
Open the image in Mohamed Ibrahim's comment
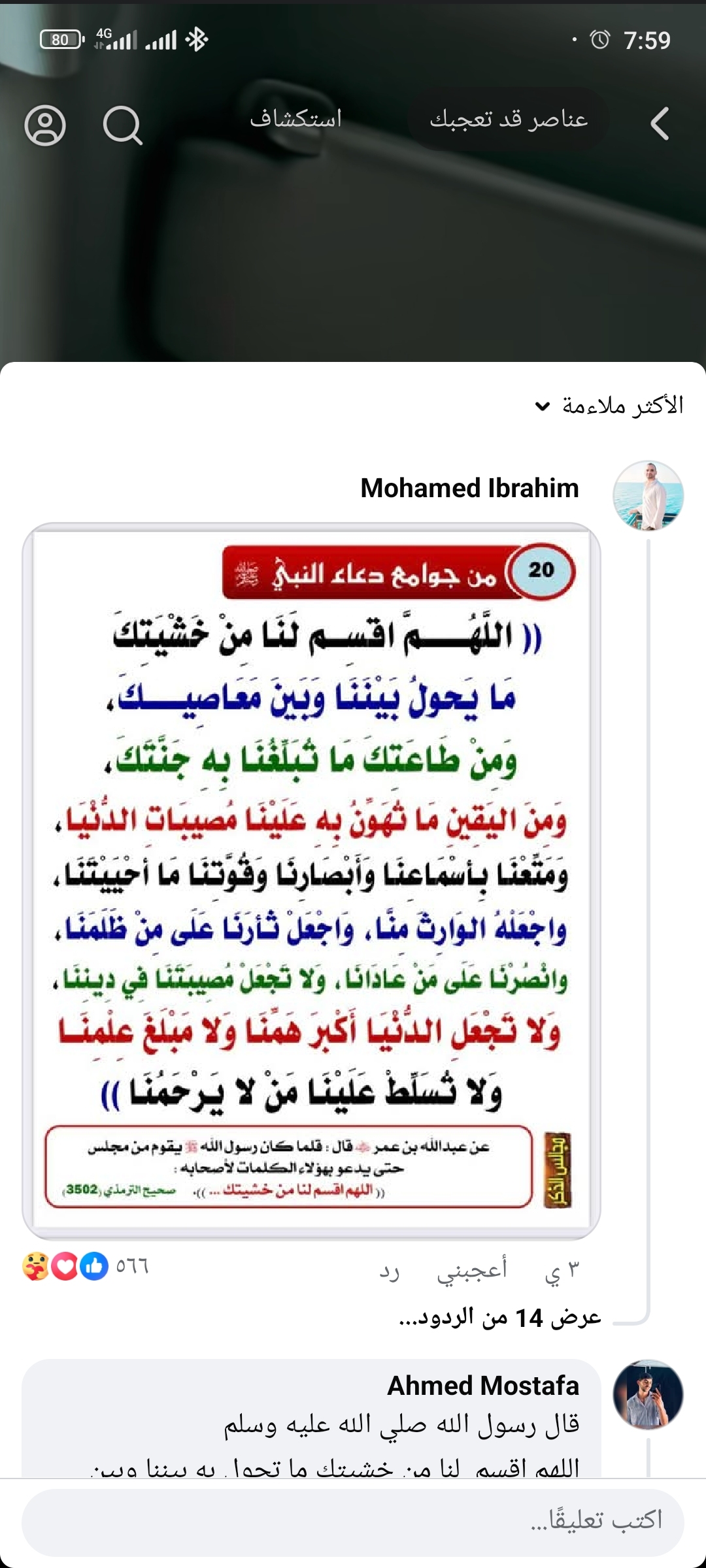coord(311,880)
